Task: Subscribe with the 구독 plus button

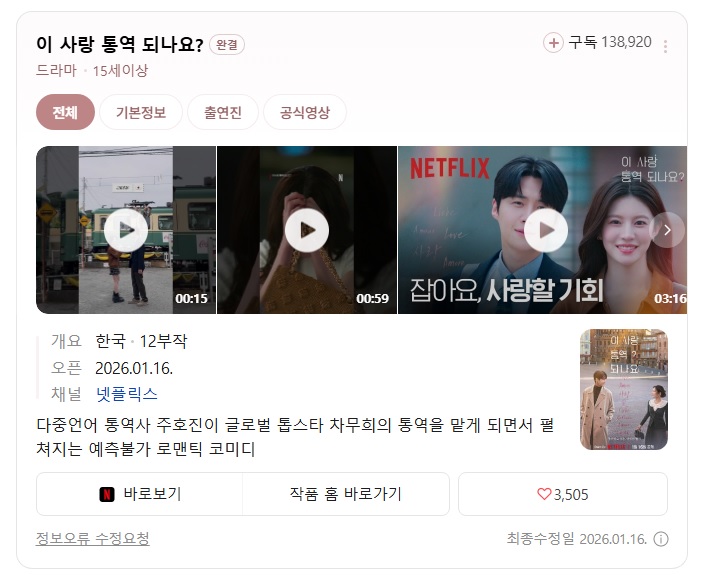Action: (x=553, y=42)
